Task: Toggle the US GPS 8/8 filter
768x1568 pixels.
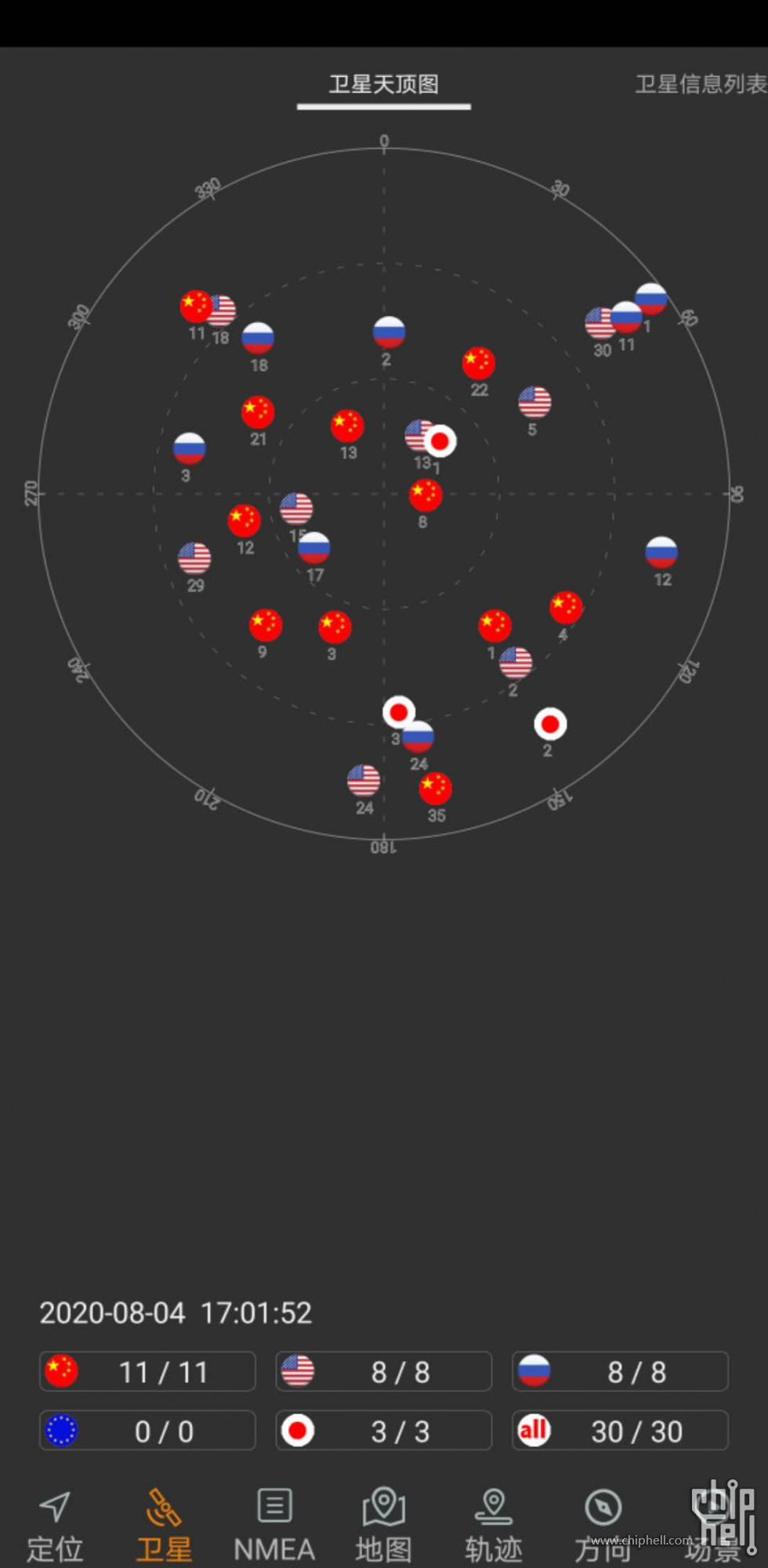Action: click(x=383, y=1371)
